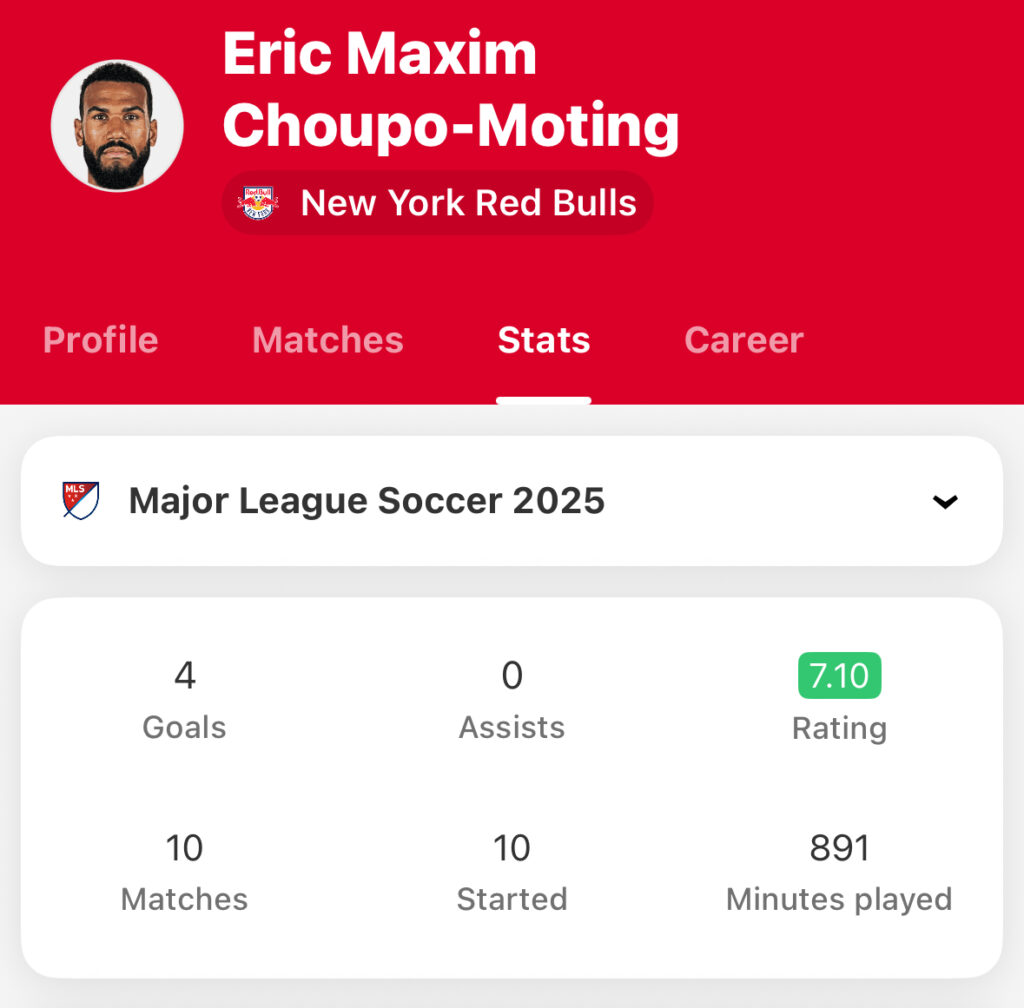Open the New York Red Bulls team chip
The height and width of the screenshot is (1008, 1024).
click(x=438, y=203)
